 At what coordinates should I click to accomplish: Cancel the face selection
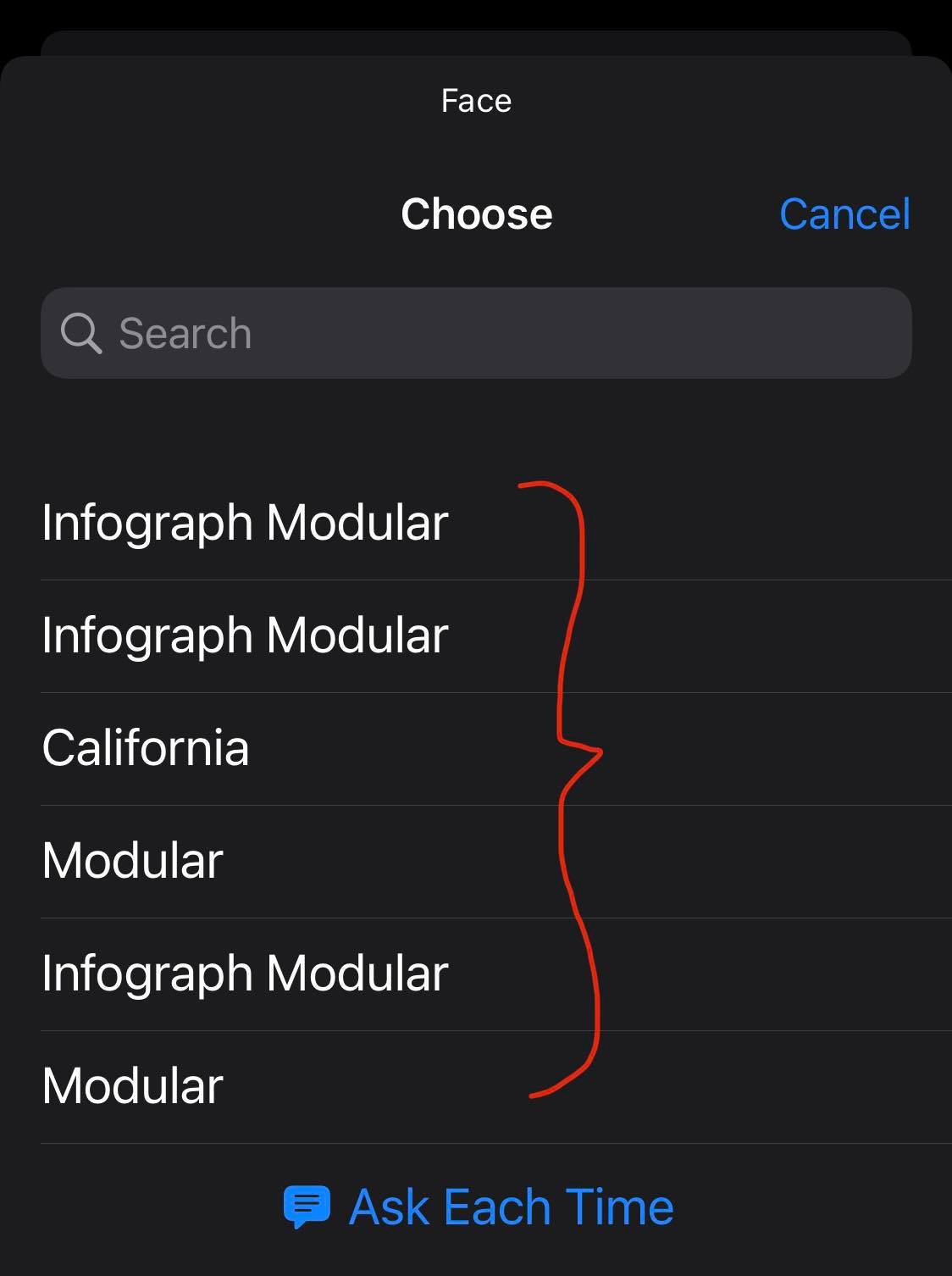[x=844, y=214]
